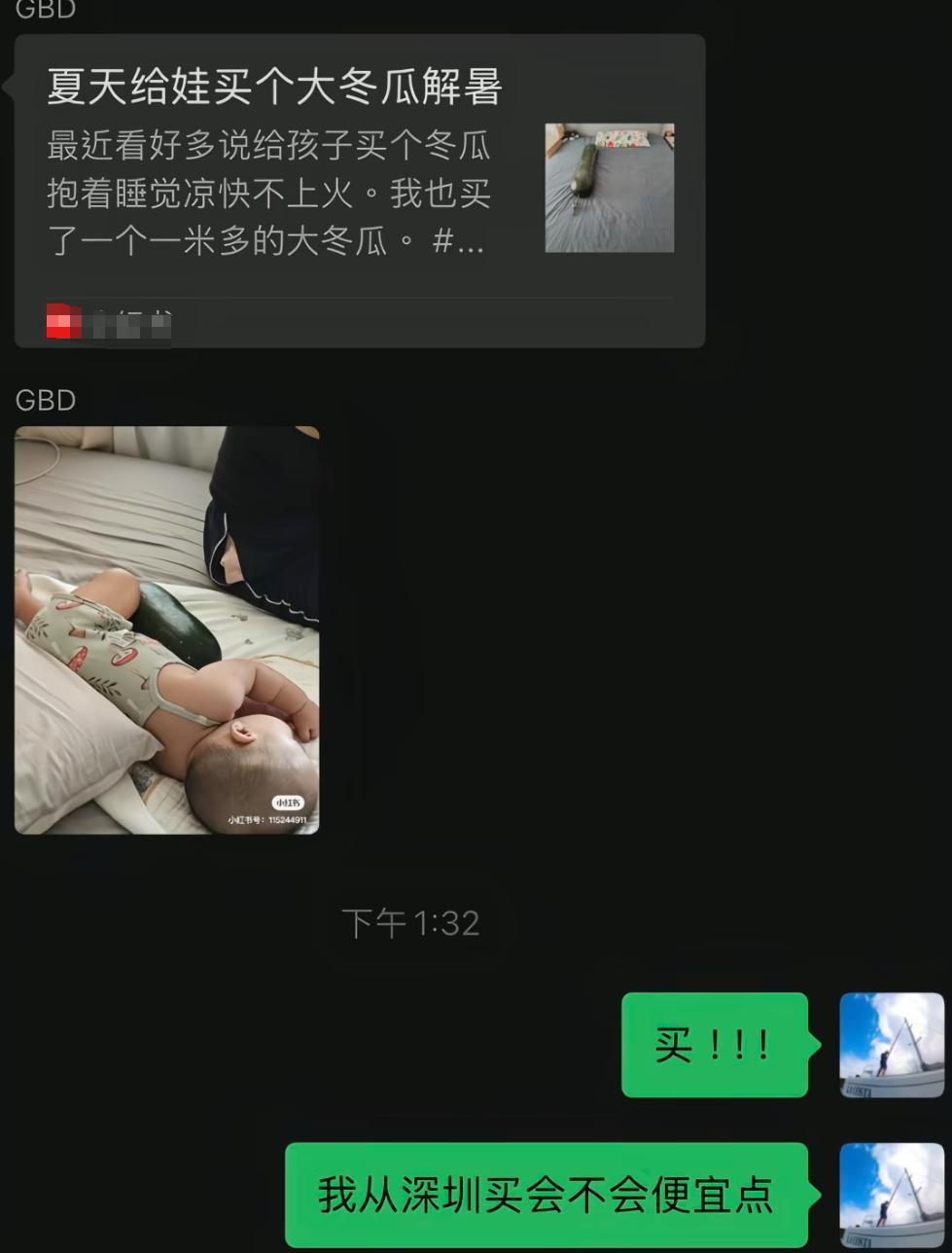
Task: Open the sender's avatar beside 买!!! message
Action: point(892,1045)
